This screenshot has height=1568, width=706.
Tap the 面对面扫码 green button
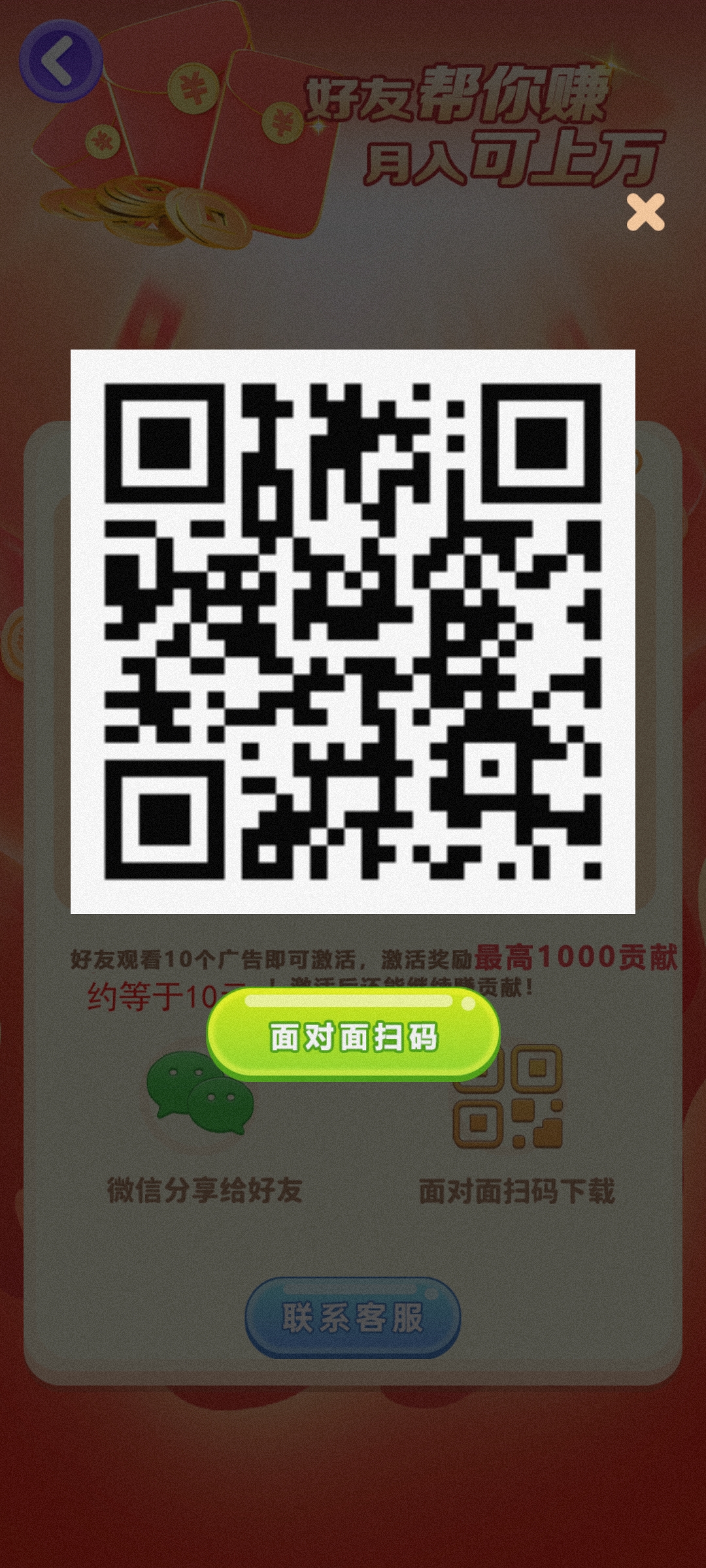click(x=354, y=1034)
